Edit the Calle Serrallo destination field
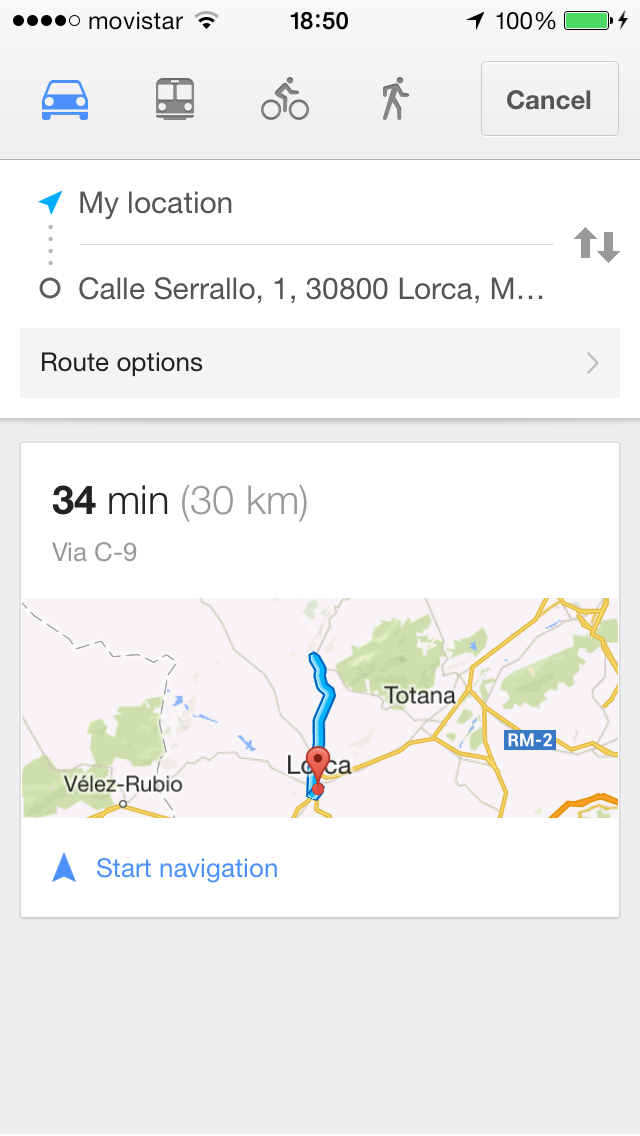 click(x=310, y=289)
